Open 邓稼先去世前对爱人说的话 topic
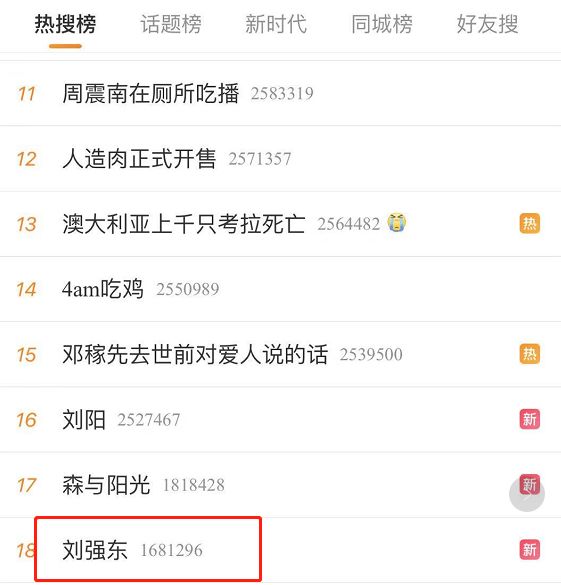This screenshot has width=561, height=585. coord(280,354)
